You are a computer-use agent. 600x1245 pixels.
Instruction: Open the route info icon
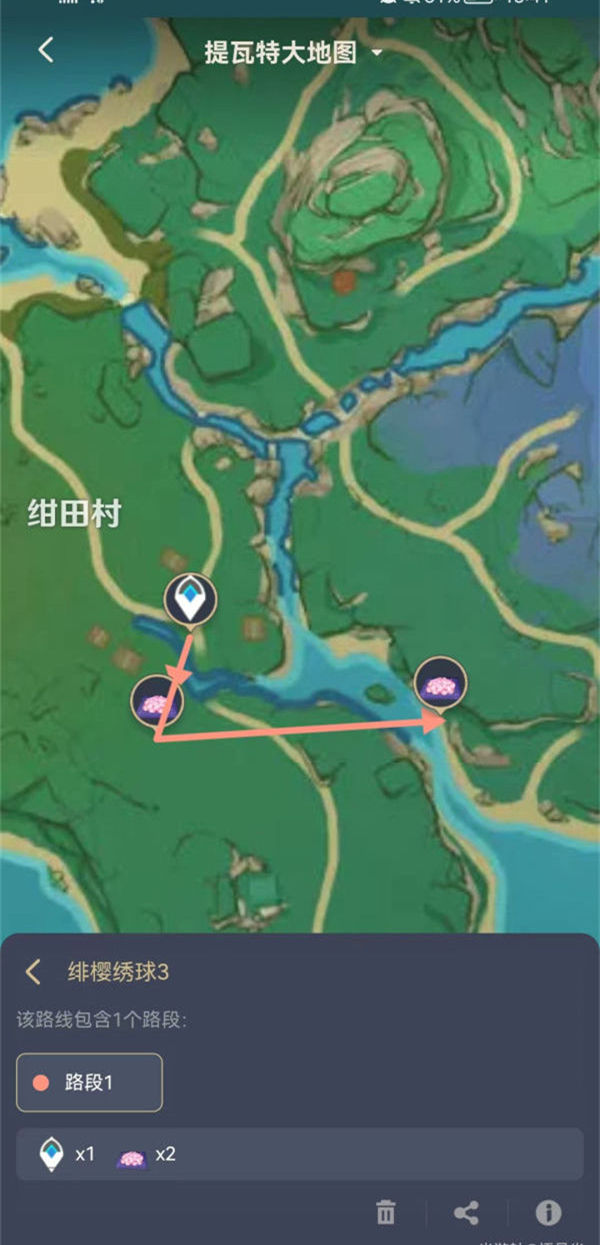pos(548,1213)
